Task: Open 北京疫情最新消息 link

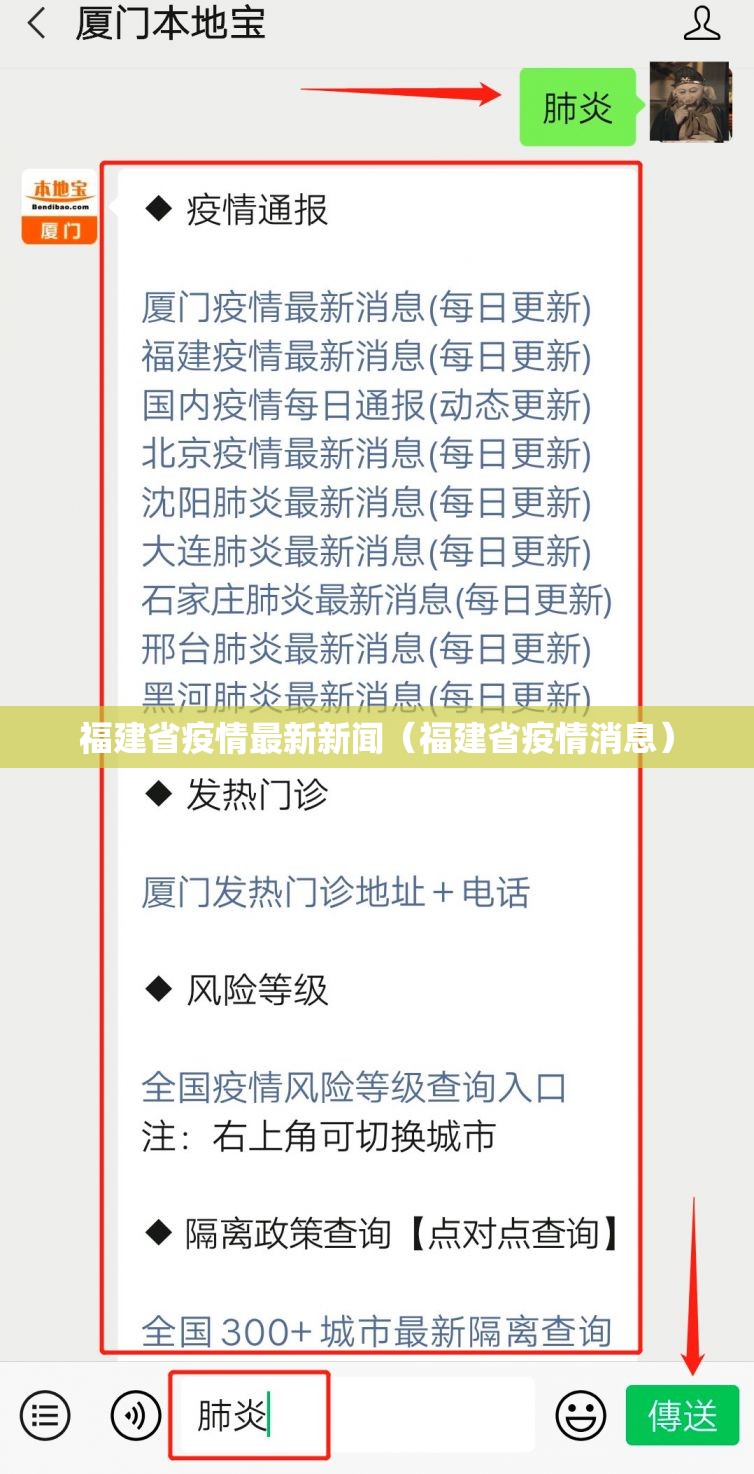Action: click(x=366, y=454)
